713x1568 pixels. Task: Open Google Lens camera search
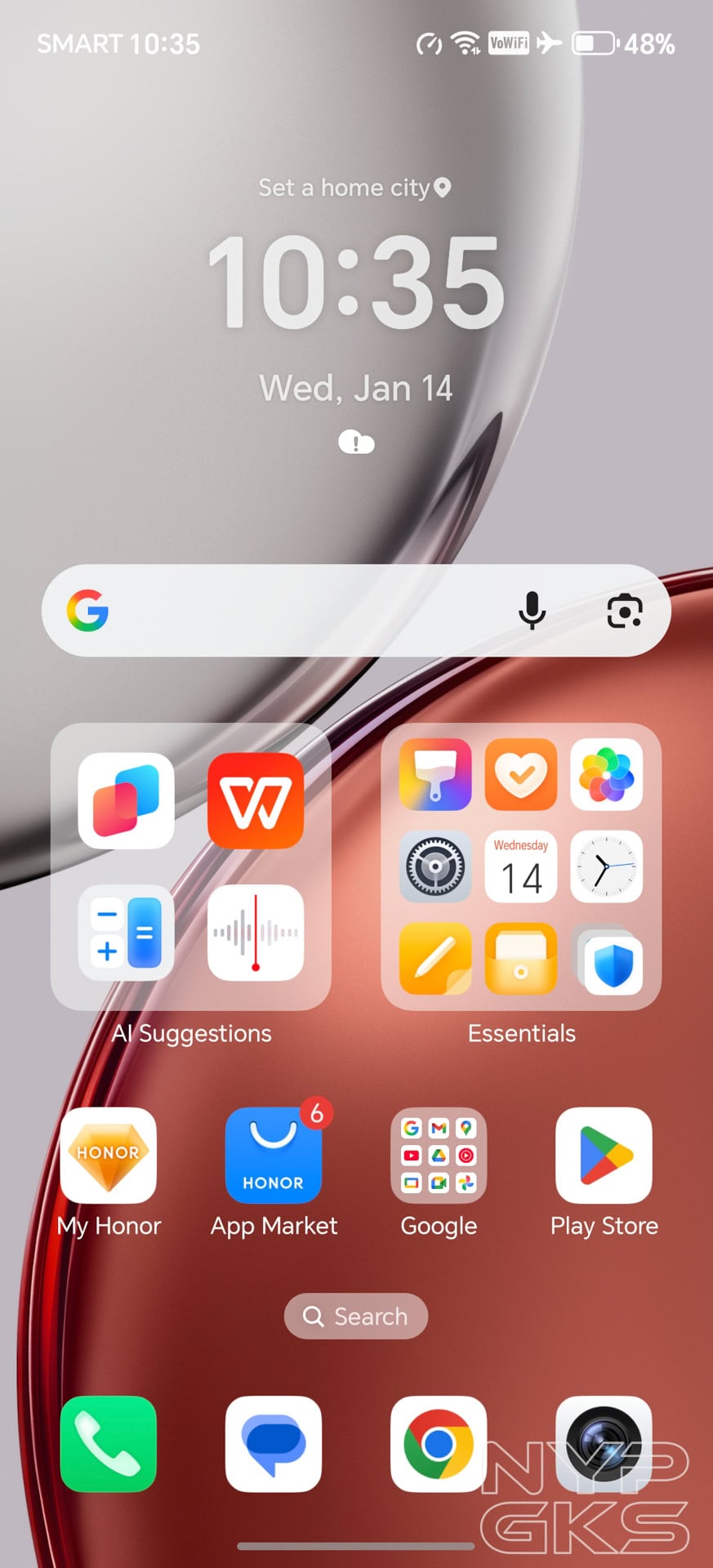pyautogui.click(x=625, y=611)
